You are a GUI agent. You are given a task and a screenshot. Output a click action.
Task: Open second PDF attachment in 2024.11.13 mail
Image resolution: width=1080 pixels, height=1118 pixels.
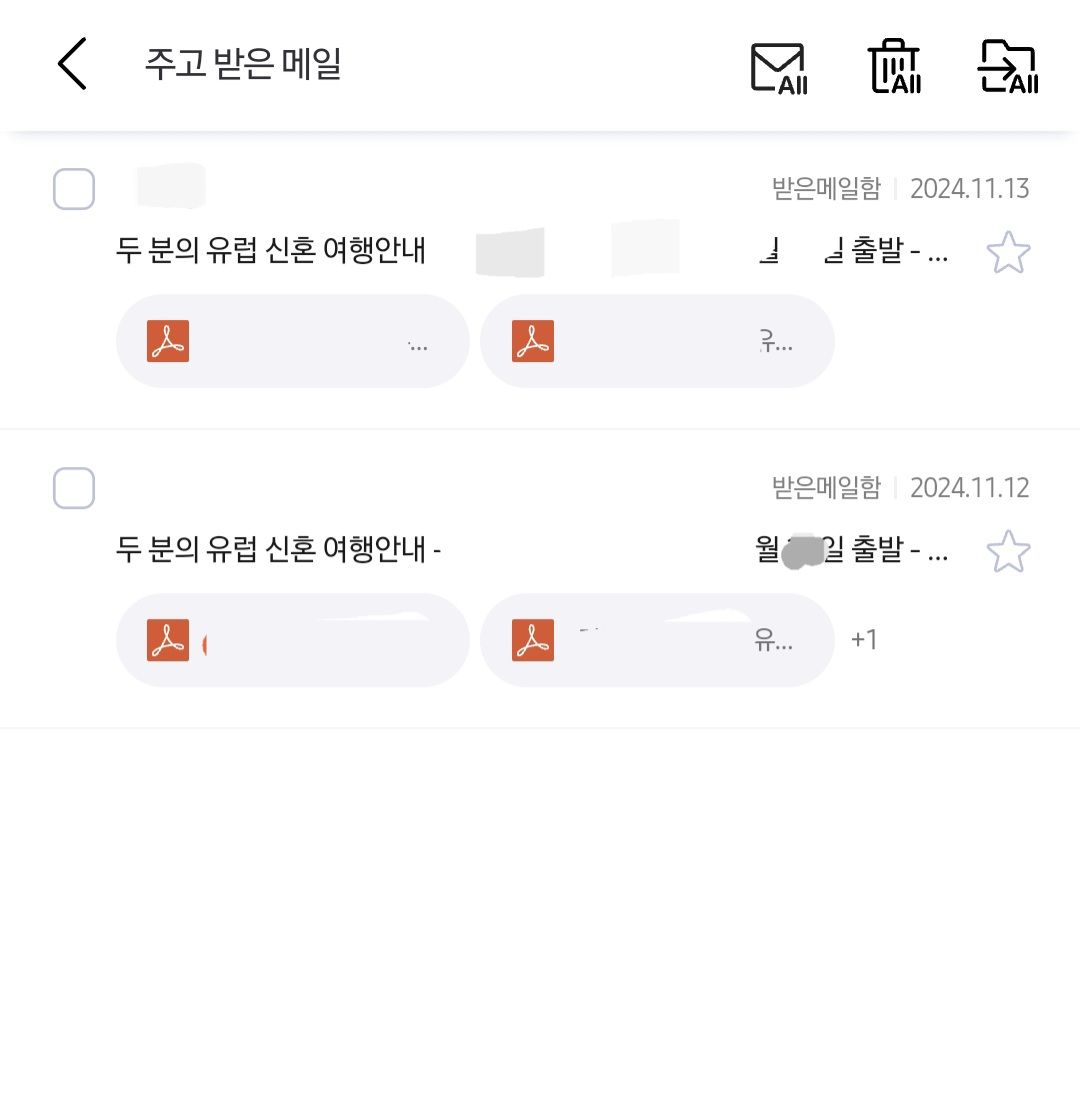656,341
